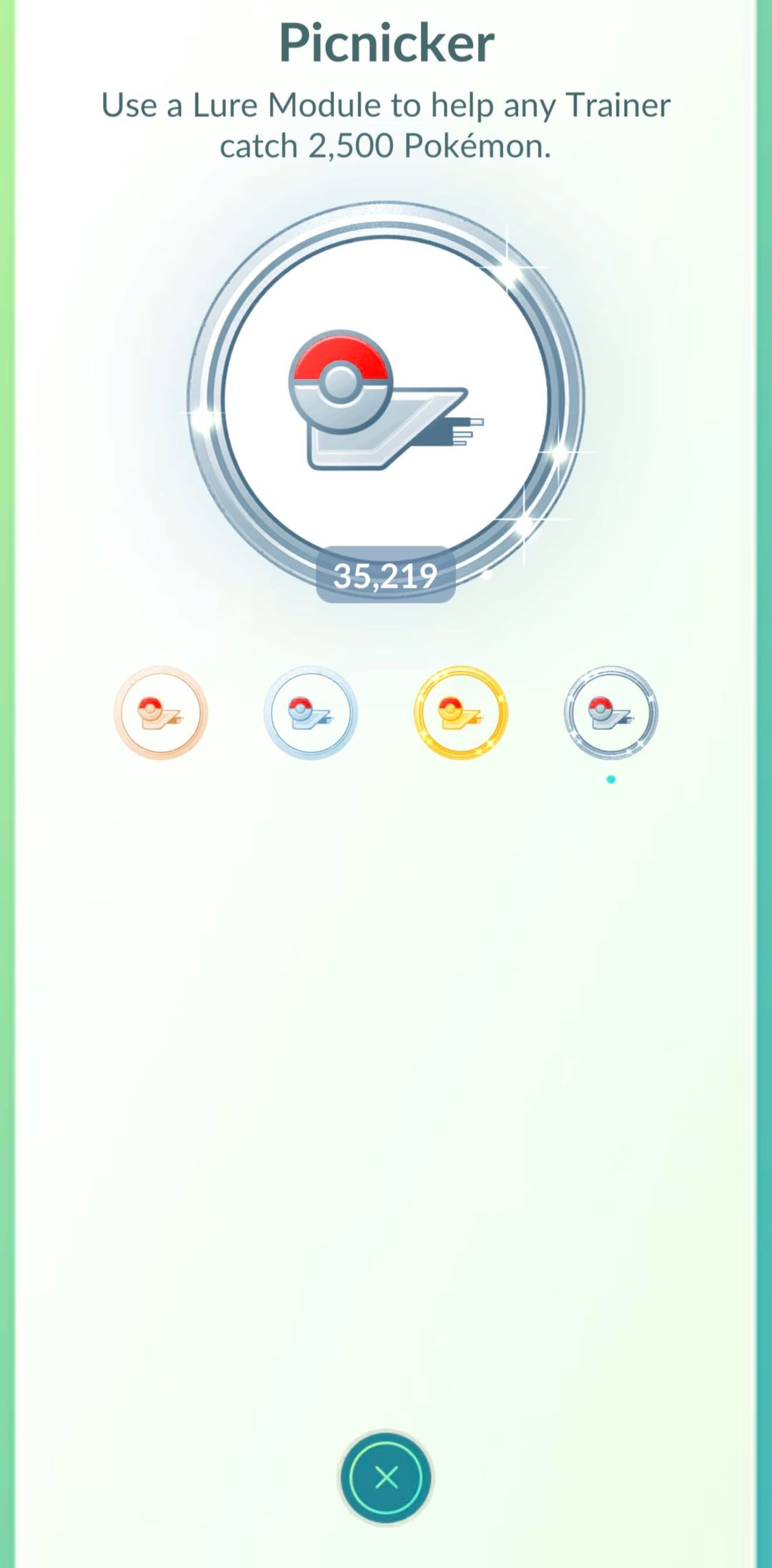772x1568 pixels.
Task: Close the Picnicker medal screen
Action: coord(386,1476)
